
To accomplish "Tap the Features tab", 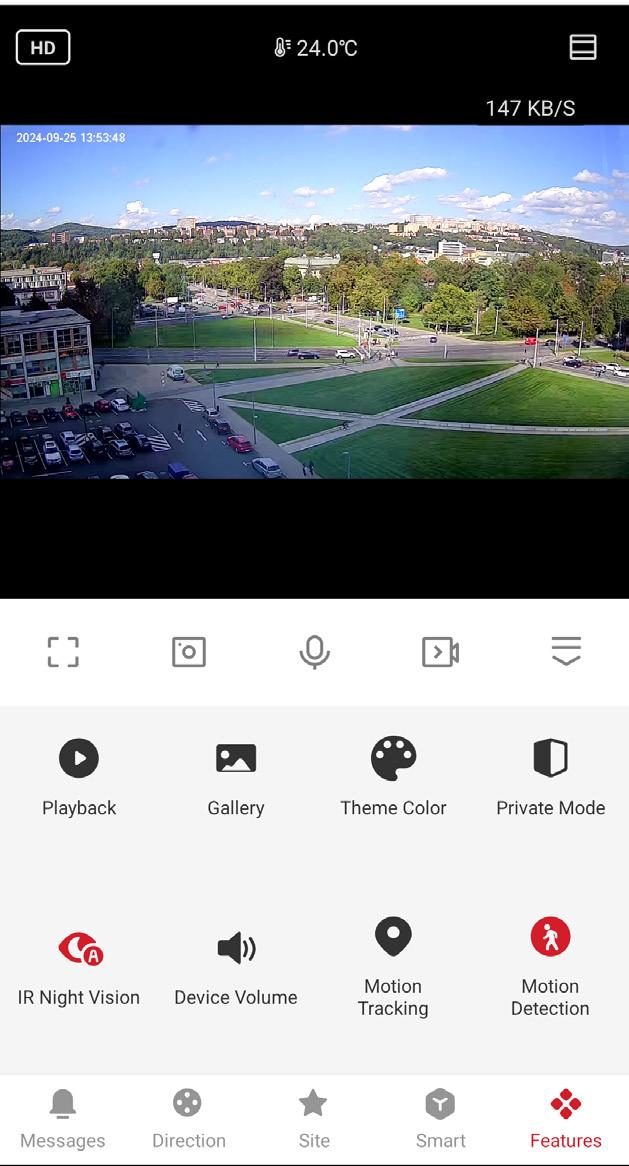I will point(566,1119).
